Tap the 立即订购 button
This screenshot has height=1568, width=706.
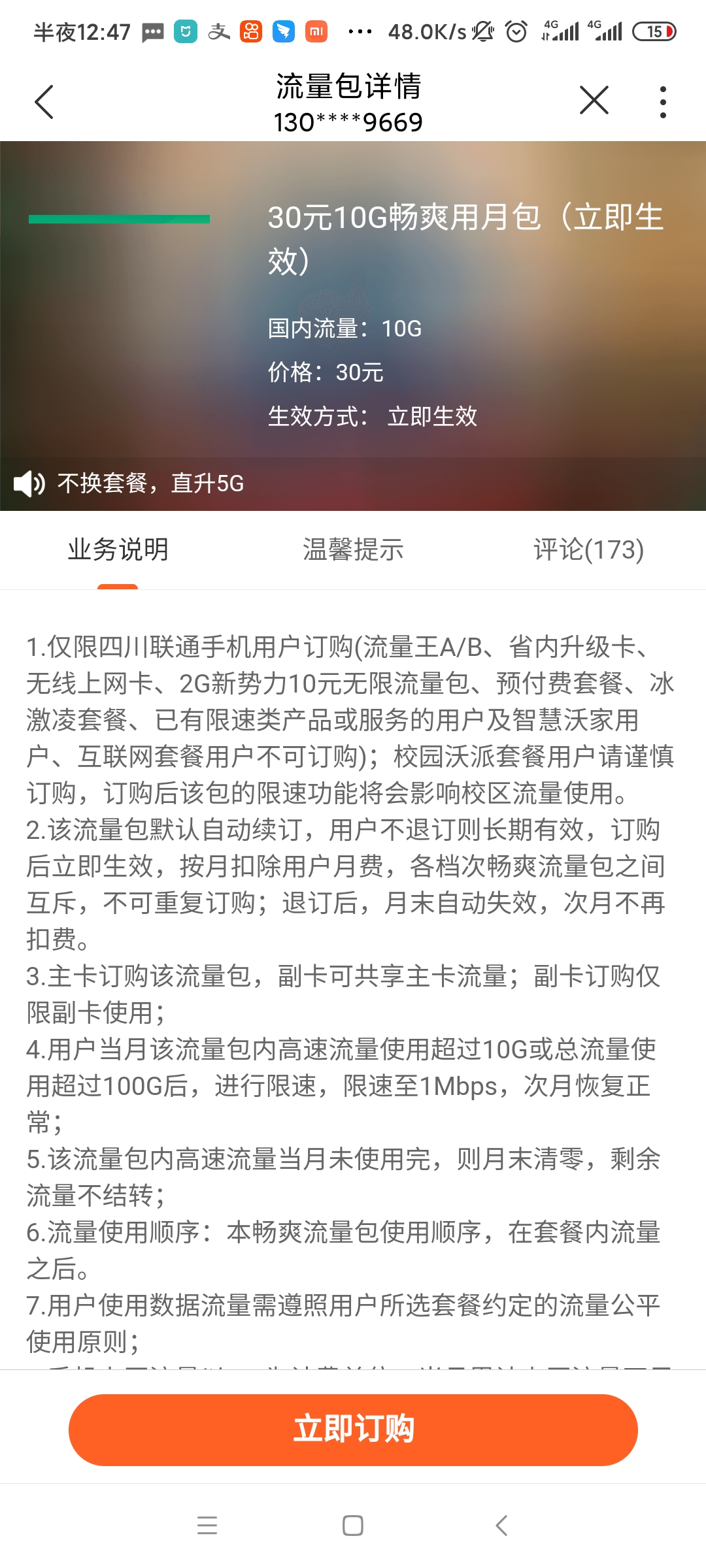(x=353, y=1429)
